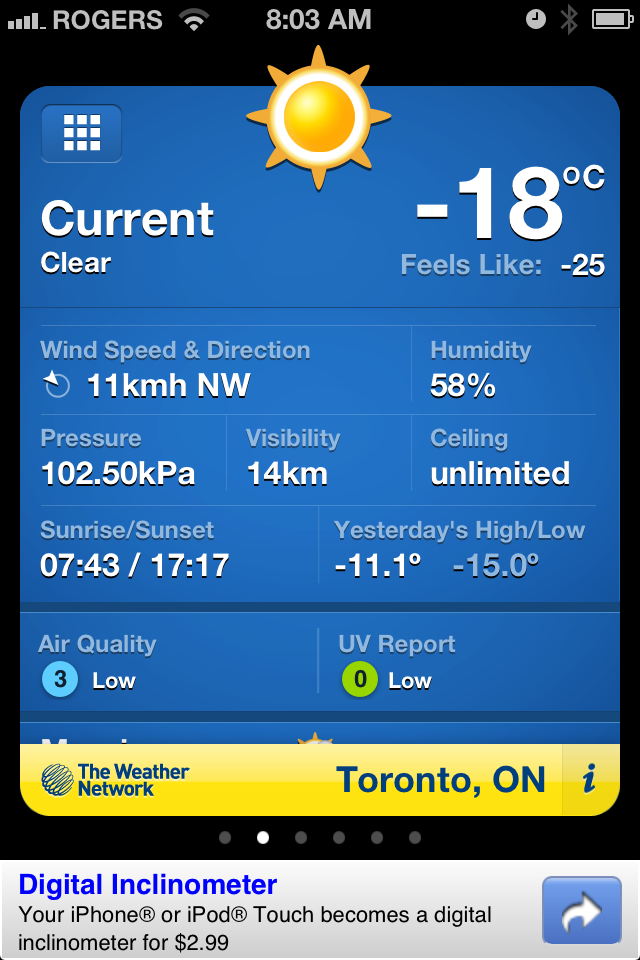Select the page indicator dots
Viewport: 640px width, 960px height.
coord(320,838)
